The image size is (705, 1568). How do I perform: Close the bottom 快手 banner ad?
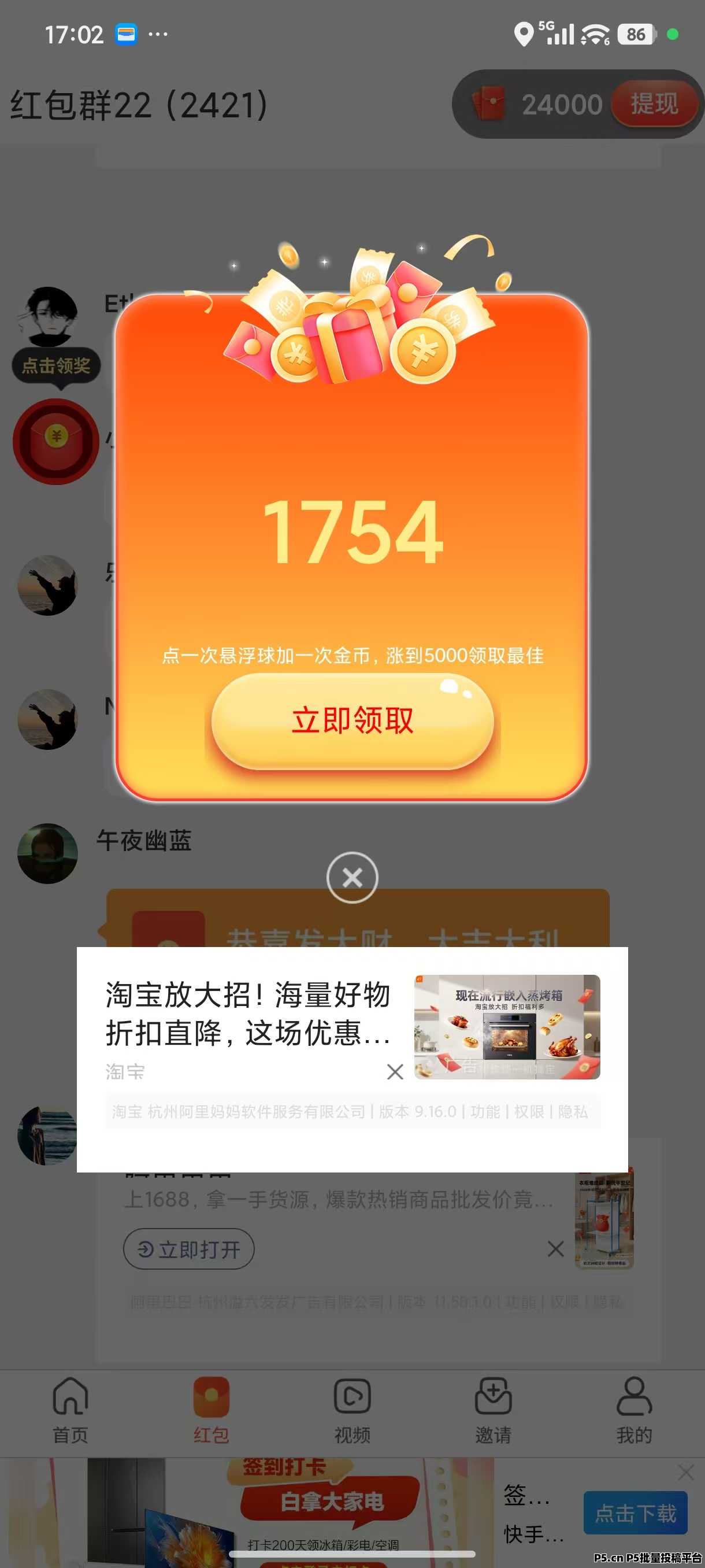pyautogui.click(x=685, y=1473)
